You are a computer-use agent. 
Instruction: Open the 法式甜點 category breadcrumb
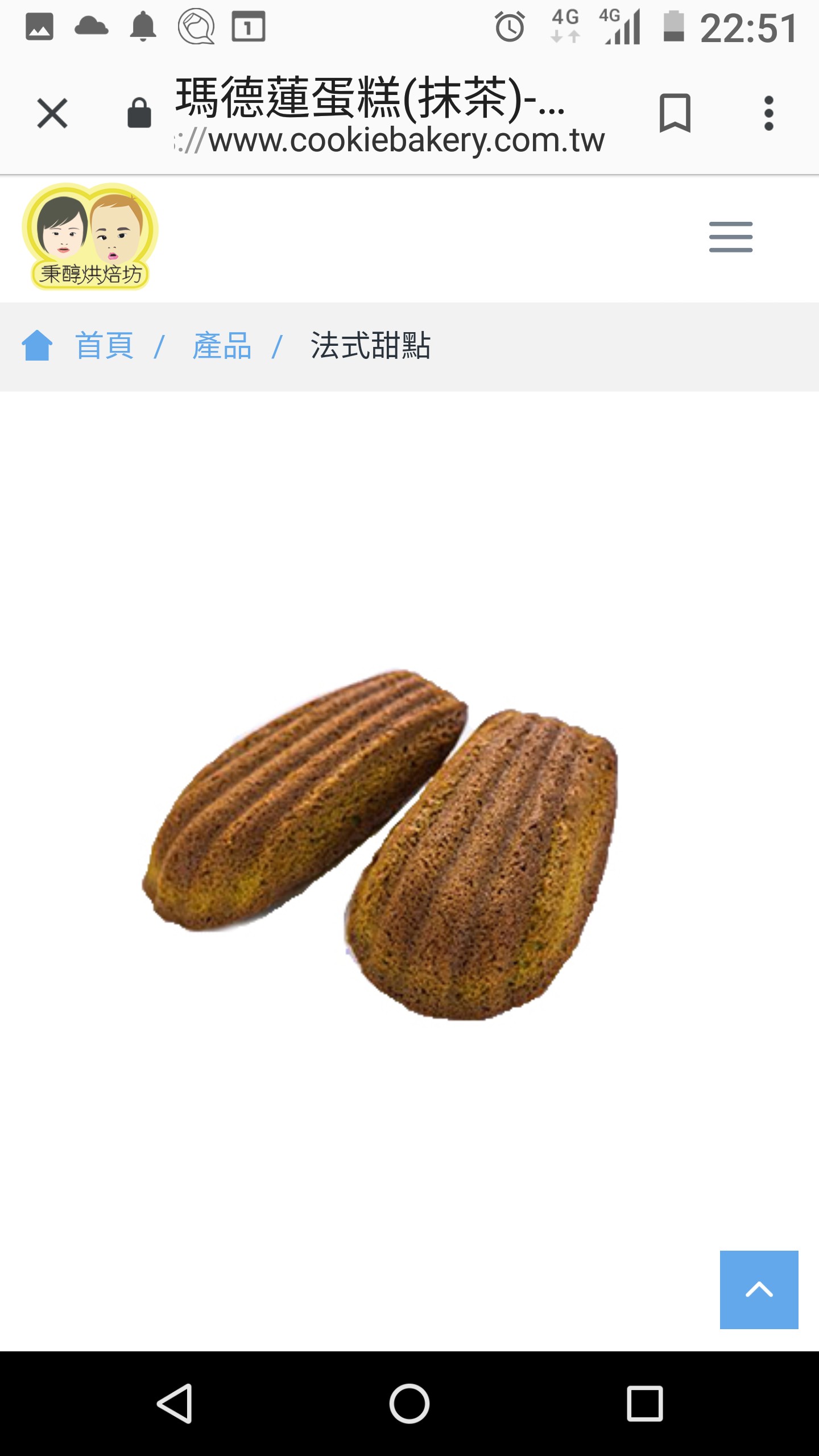pyautogui.click(x=370, y=346)
